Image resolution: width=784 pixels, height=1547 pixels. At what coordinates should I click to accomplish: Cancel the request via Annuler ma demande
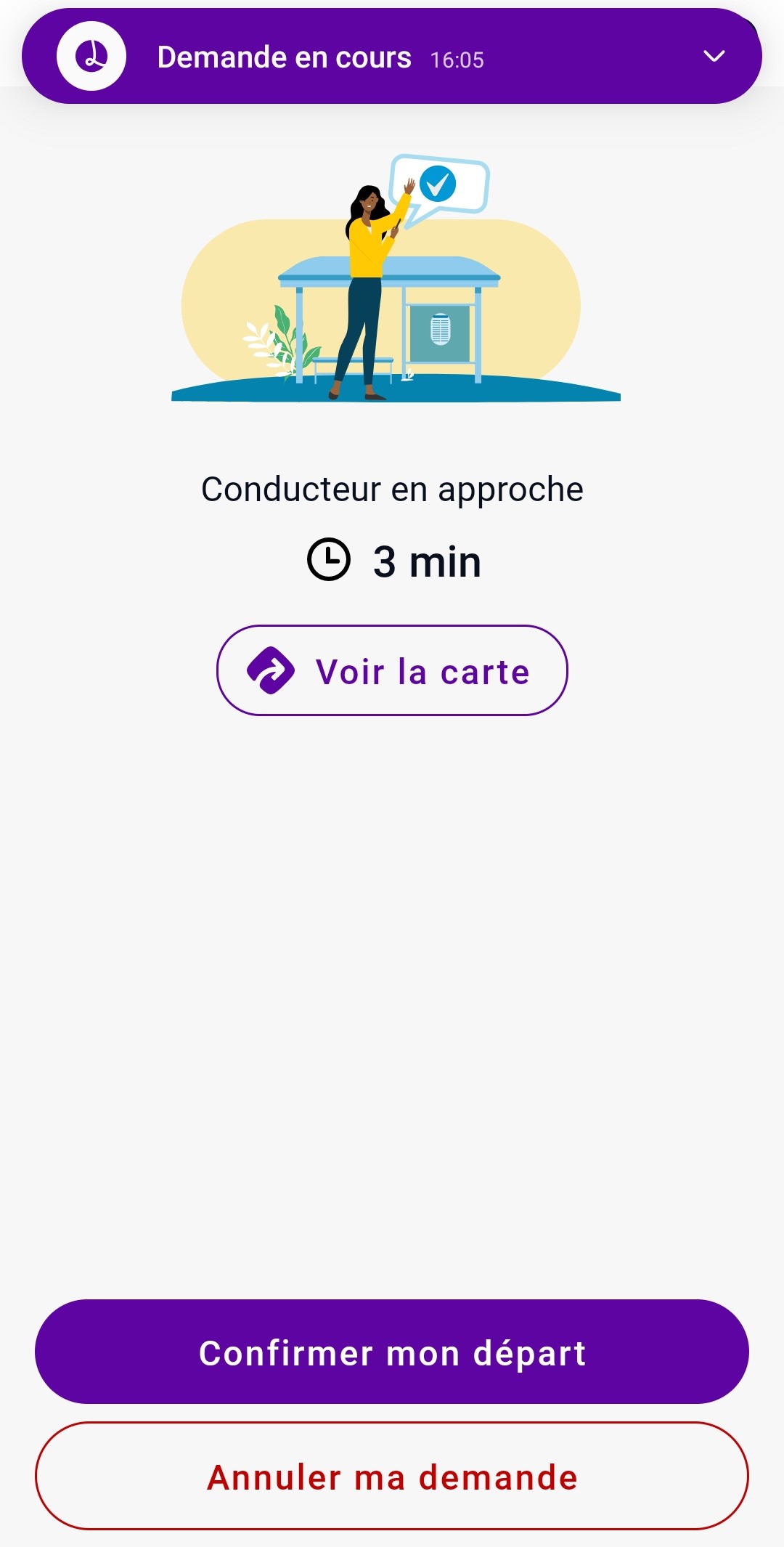[x=392, y=1477]
